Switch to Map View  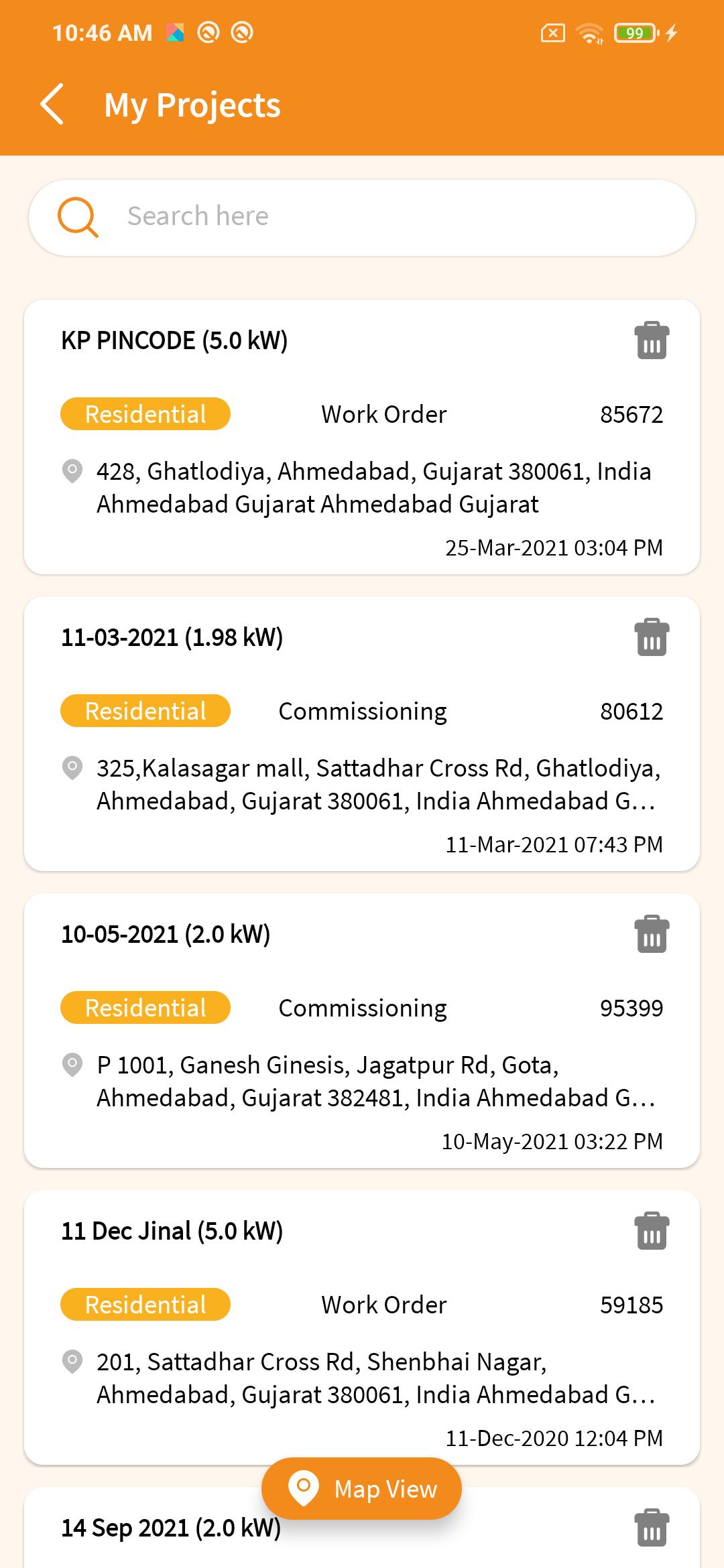point(362,1488)
